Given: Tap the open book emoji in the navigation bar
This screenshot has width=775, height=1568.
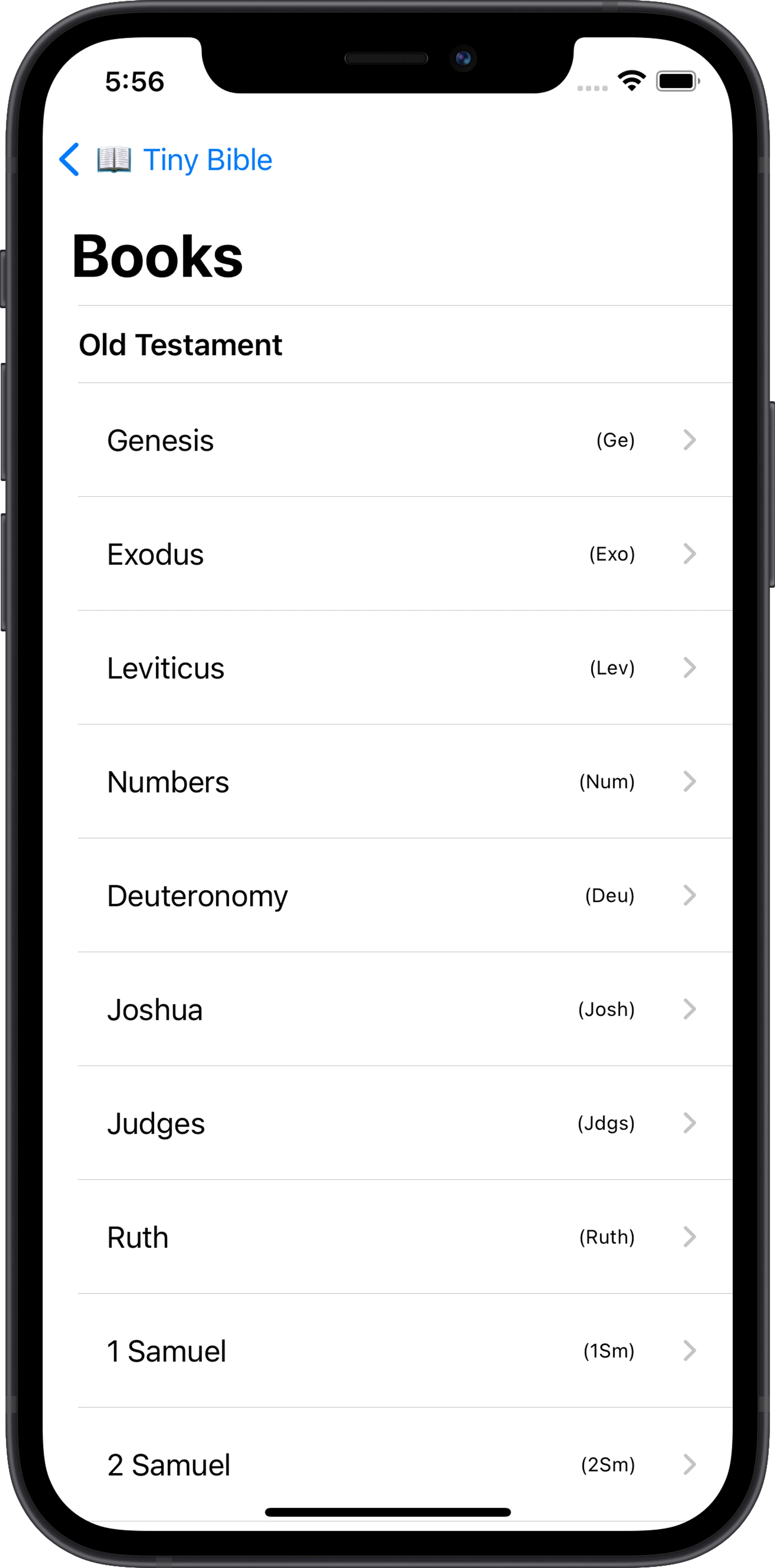Looking at the screenshot, I should pyautogui.click(x=115, y=160).
